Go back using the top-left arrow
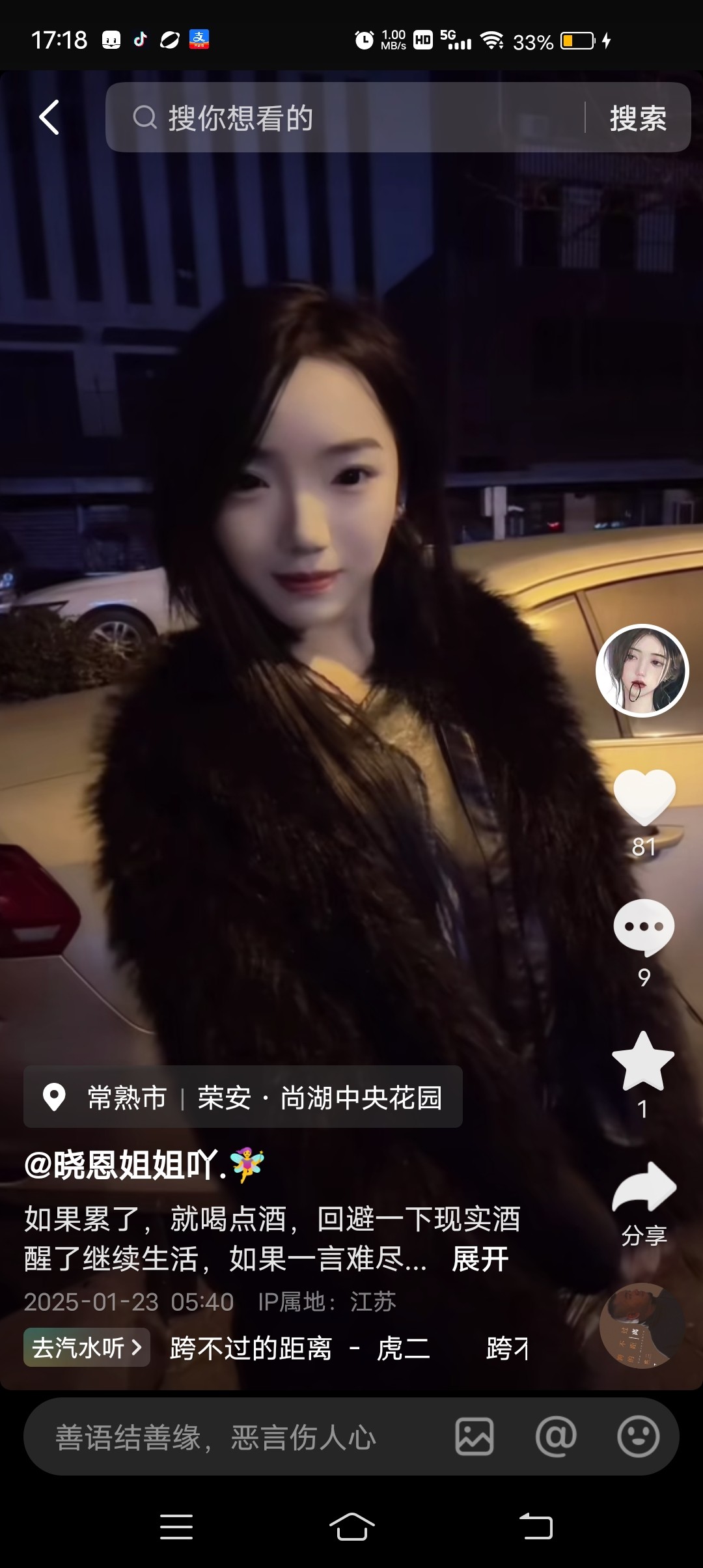703x1568 pixels. pos(49,117)
